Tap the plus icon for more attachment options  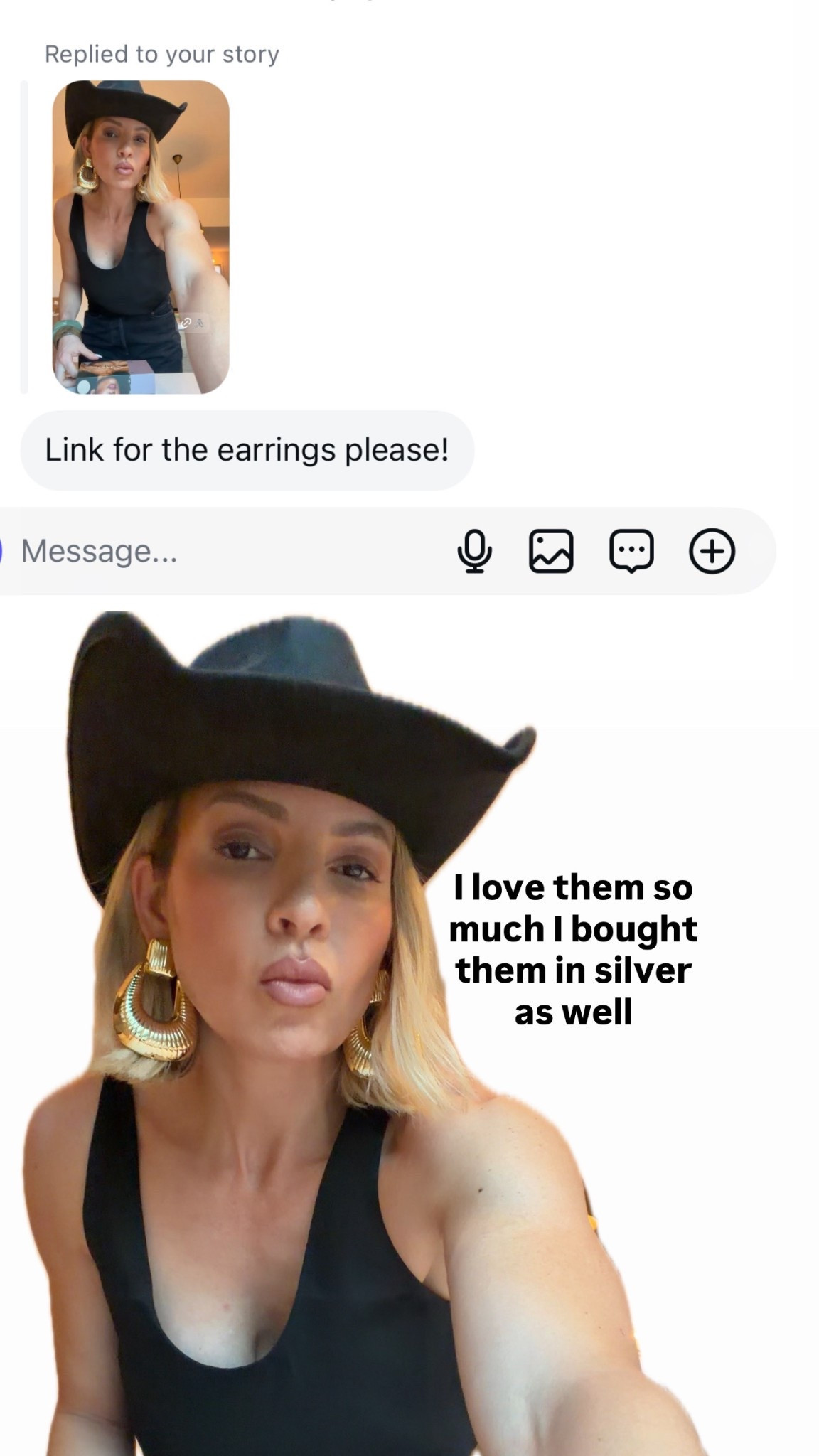[713, 553]
